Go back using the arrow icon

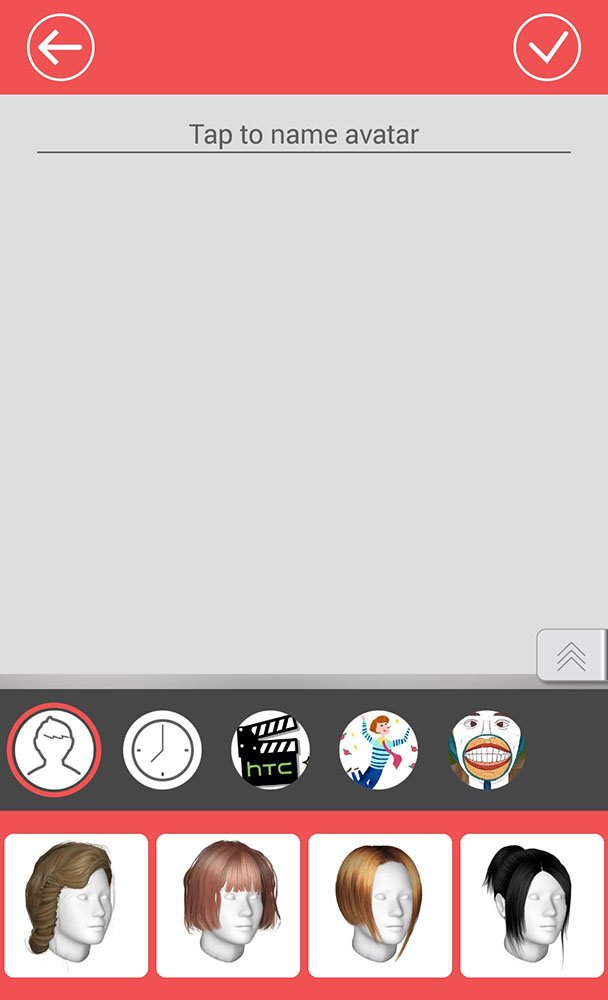[60, 46]
